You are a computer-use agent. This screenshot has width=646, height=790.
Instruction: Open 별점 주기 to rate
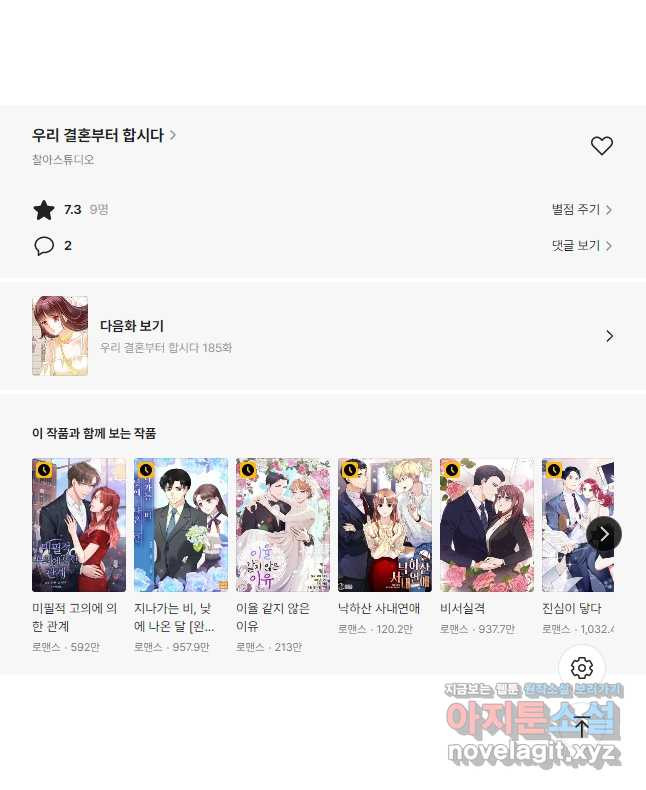point(581,209)
